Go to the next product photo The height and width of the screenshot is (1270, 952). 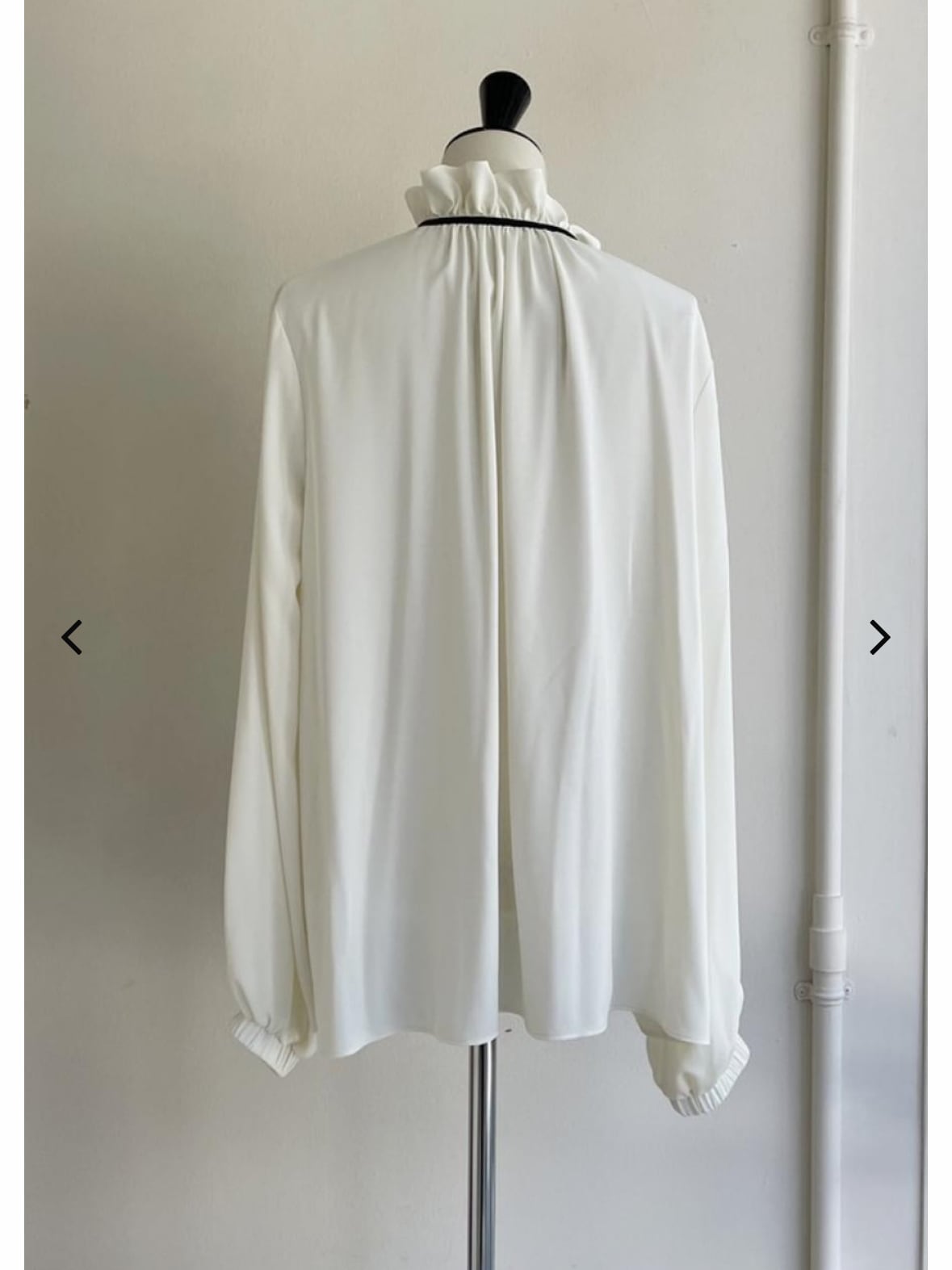tap(879, 637)
